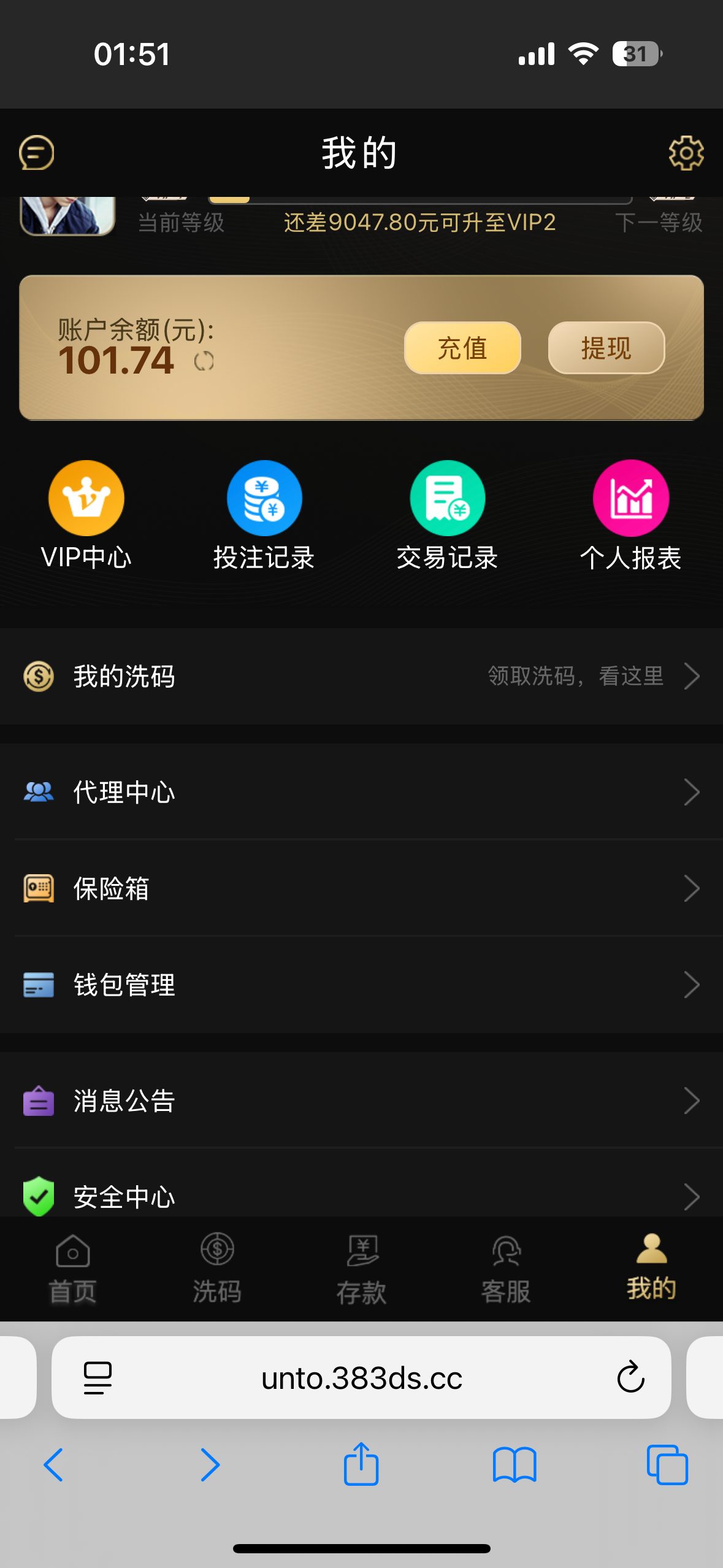The image size is (723, 1568).
Task: Open 投注记录 coins icon
Action: [264, 498]
